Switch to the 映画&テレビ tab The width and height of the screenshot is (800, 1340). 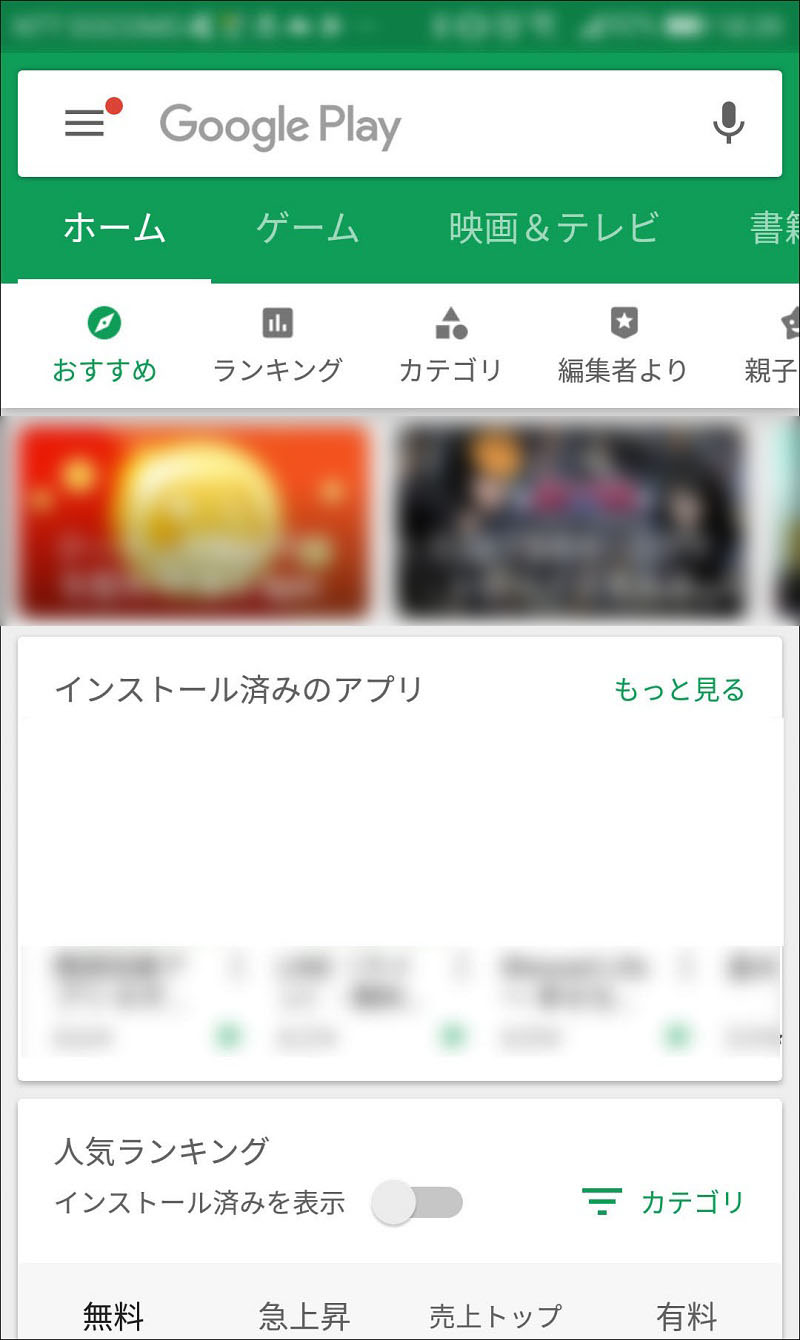pos(553,229)
